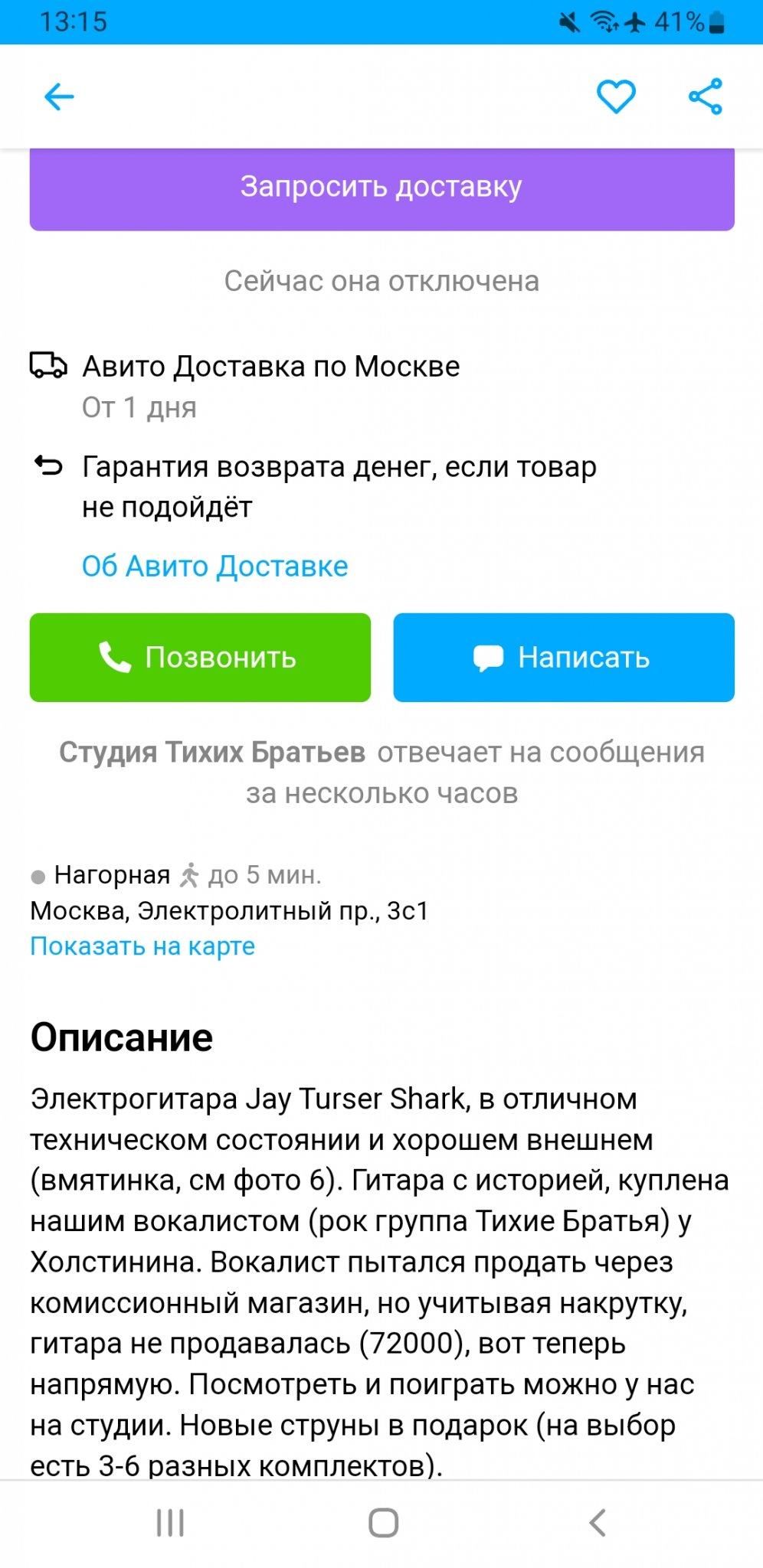
Task: Go to the system home screen
Action: point(383,1522)
